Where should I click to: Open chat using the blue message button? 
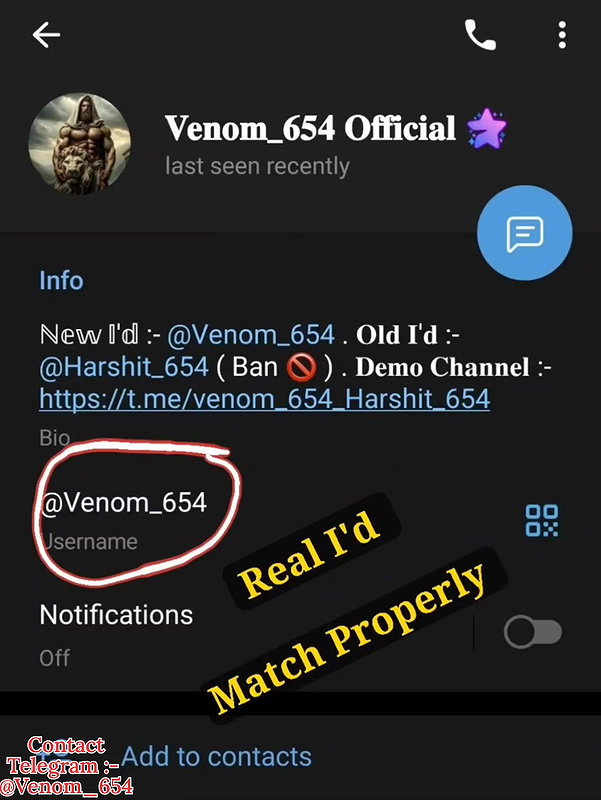coord(525,234)
